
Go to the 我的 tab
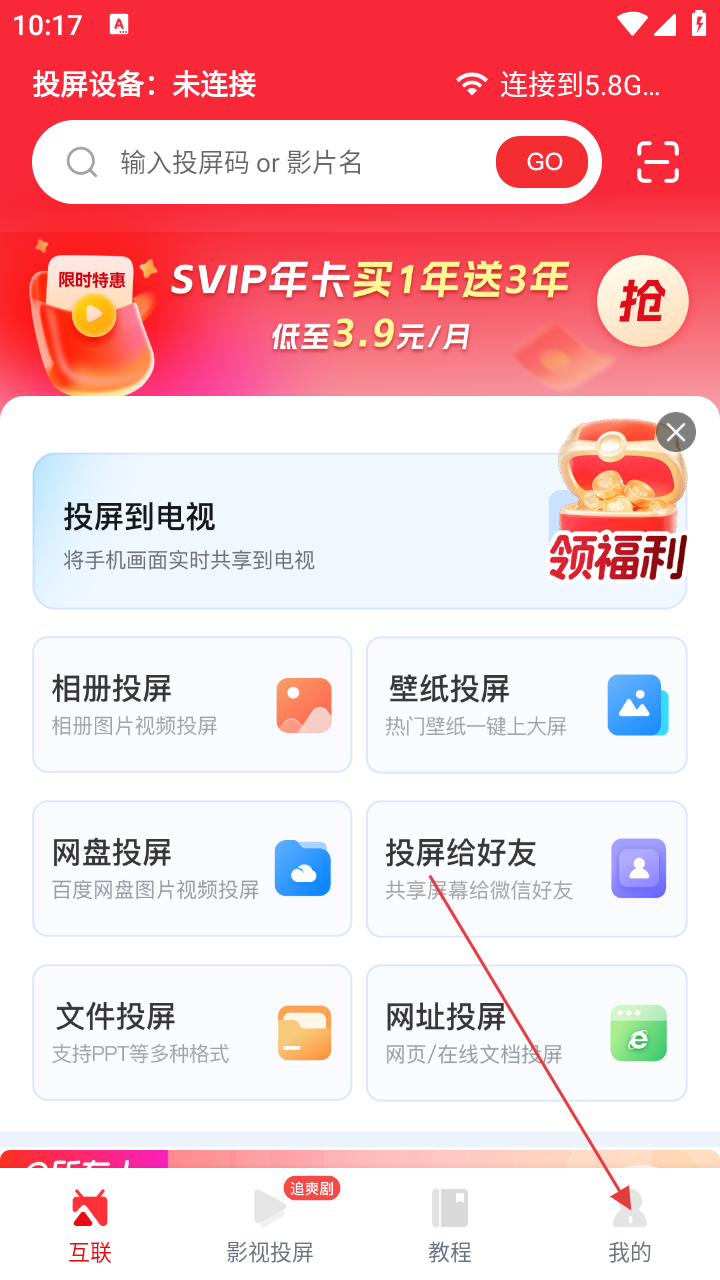[x=630, y=1225]
